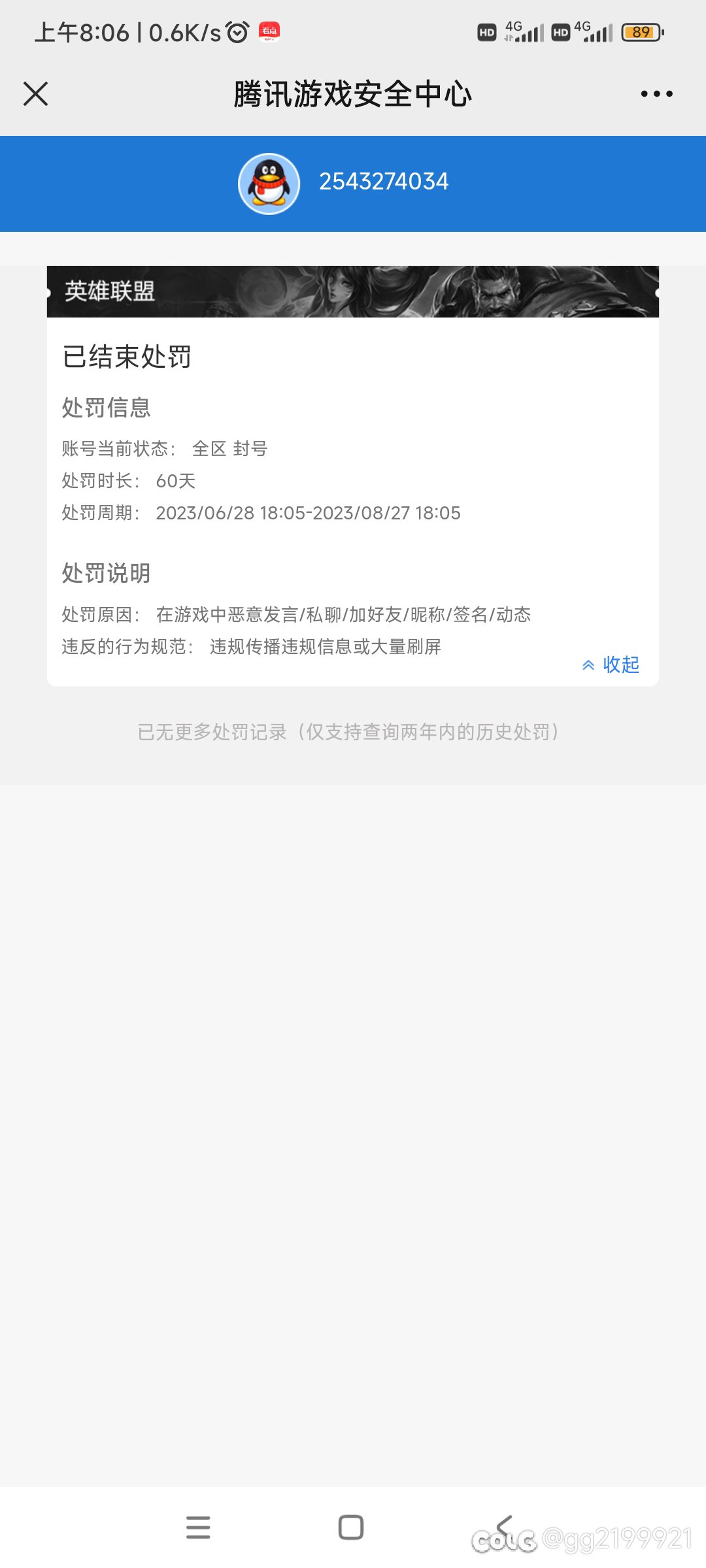Open the three-dot overflow menu

(x=656, y=94)
